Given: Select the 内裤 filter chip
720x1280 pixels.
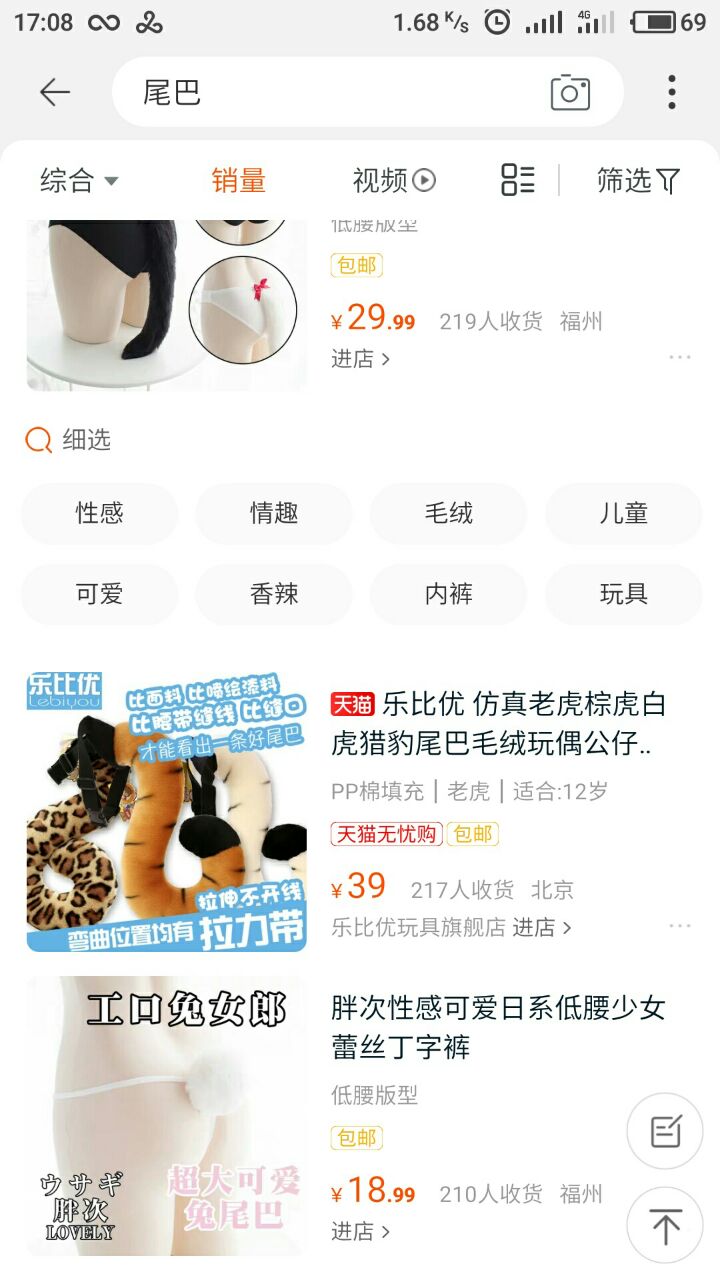Looking at the screenshot, I should point(448,594).
